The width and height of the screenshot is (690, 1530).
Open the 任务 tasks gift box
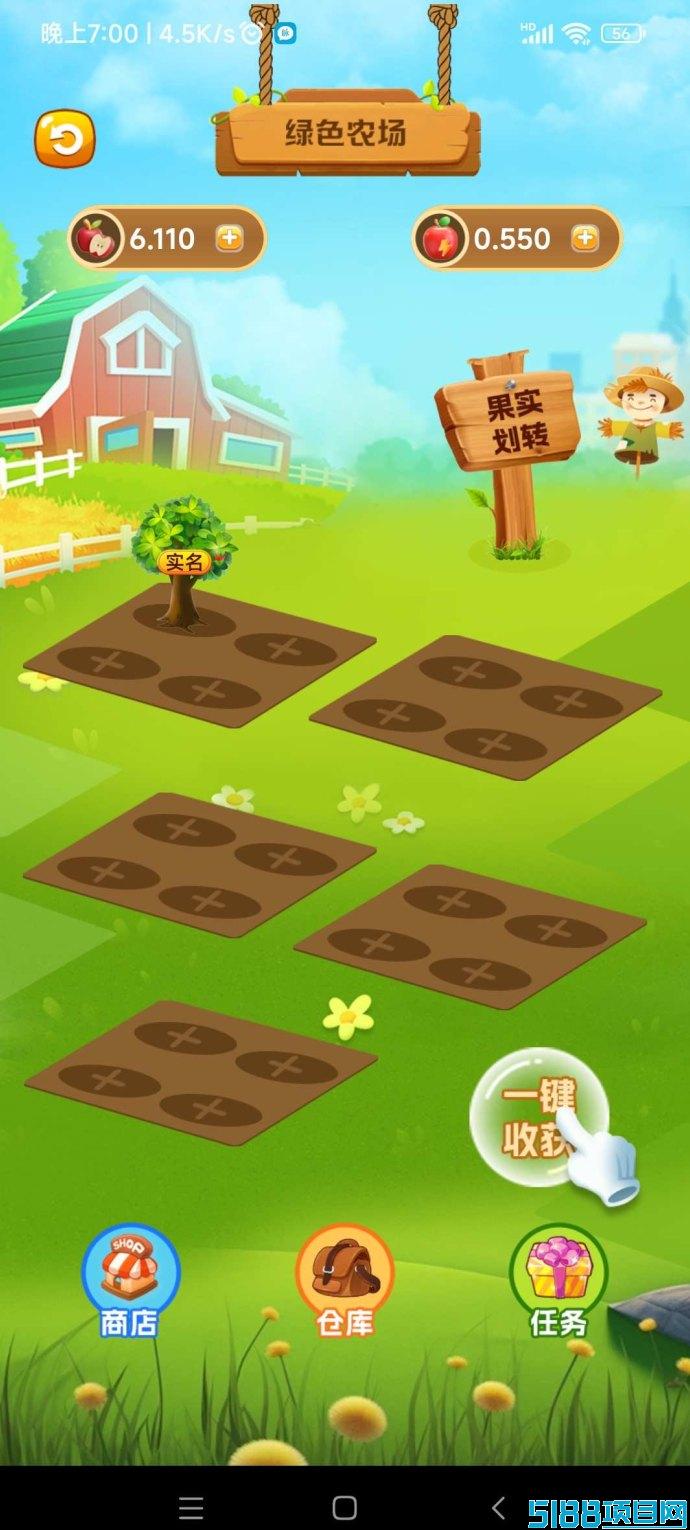[x=558, y=1280]
